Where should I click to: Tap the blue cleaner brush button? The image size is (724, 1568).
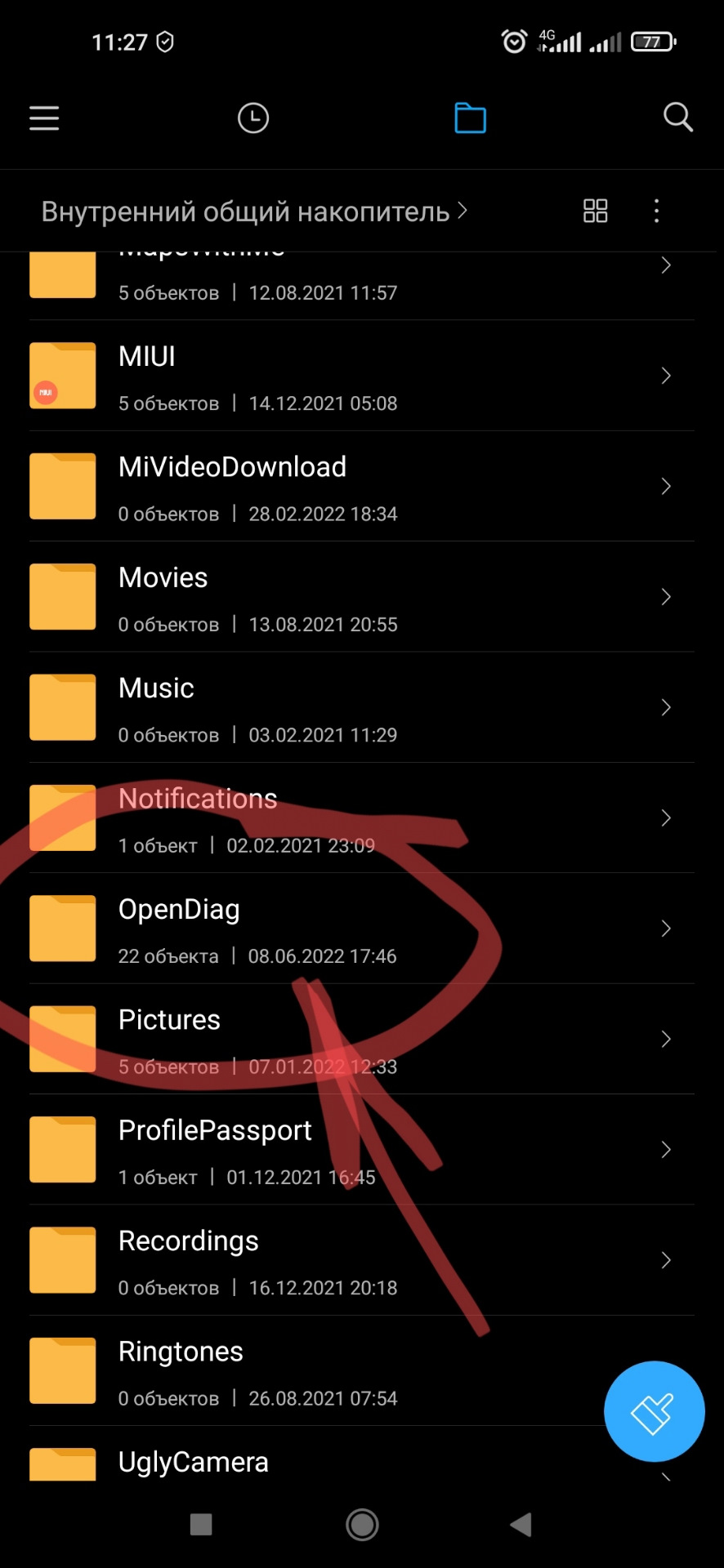point(654,1412)
